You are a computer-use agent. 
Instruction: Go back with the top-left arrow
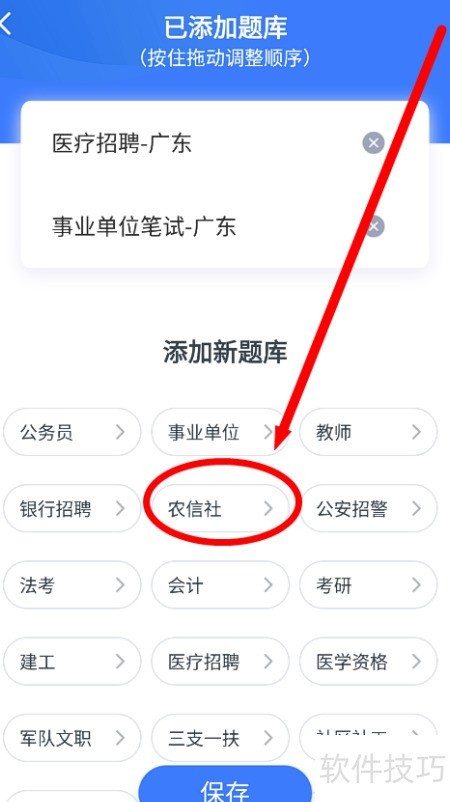(x=6, y=24)
